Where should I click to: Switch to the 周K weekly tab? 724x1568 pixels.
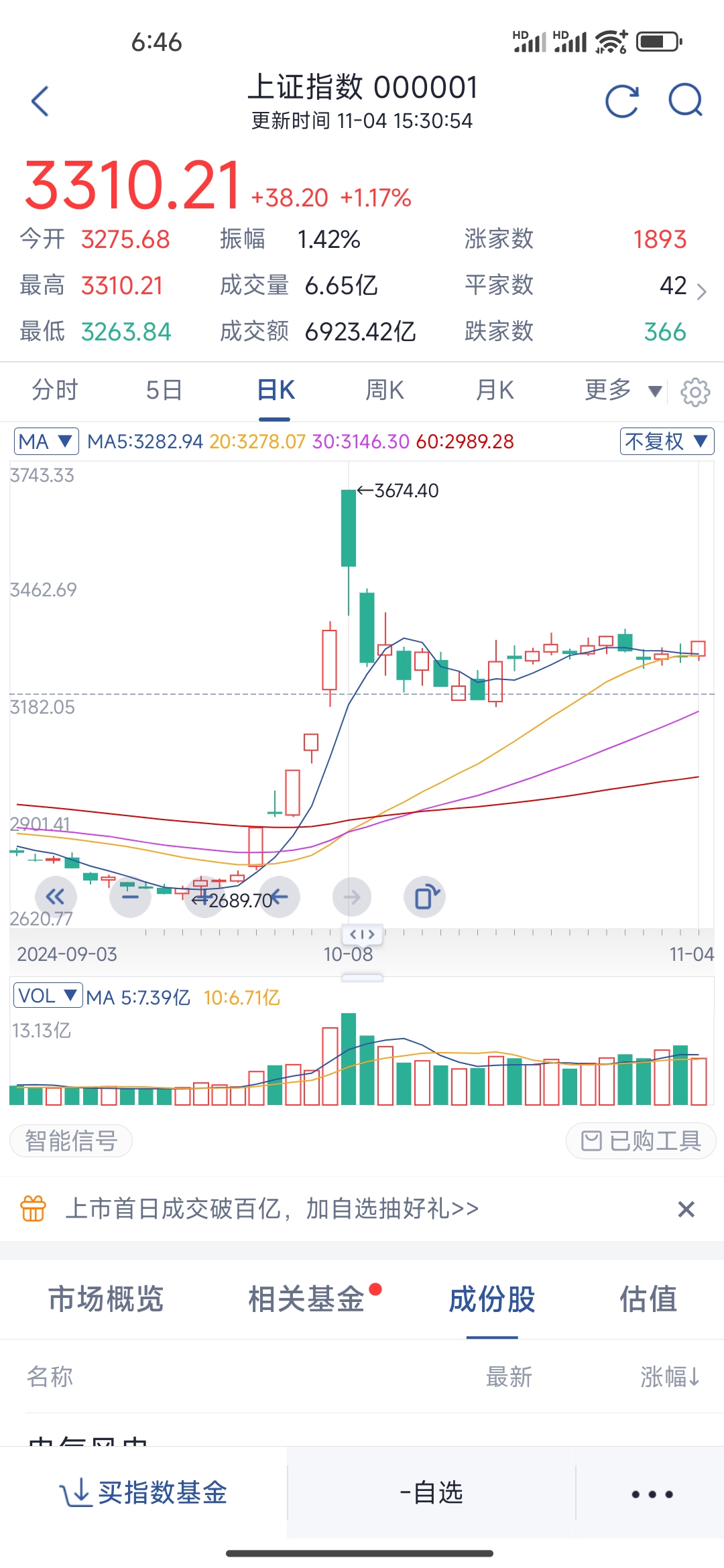point(383,389)
